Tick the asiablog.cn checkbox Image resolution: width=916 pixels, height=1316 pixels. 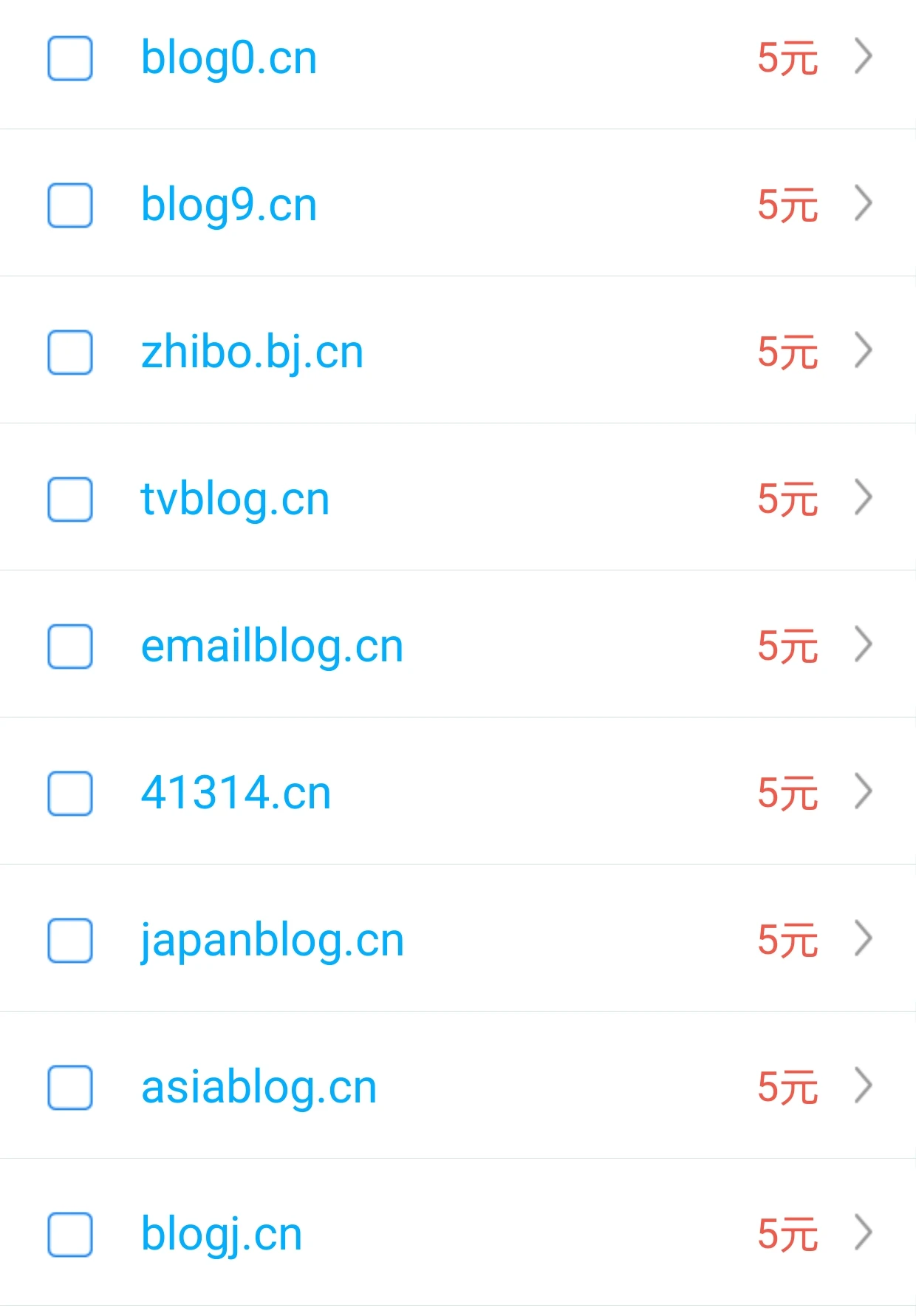click(70, 1088)
